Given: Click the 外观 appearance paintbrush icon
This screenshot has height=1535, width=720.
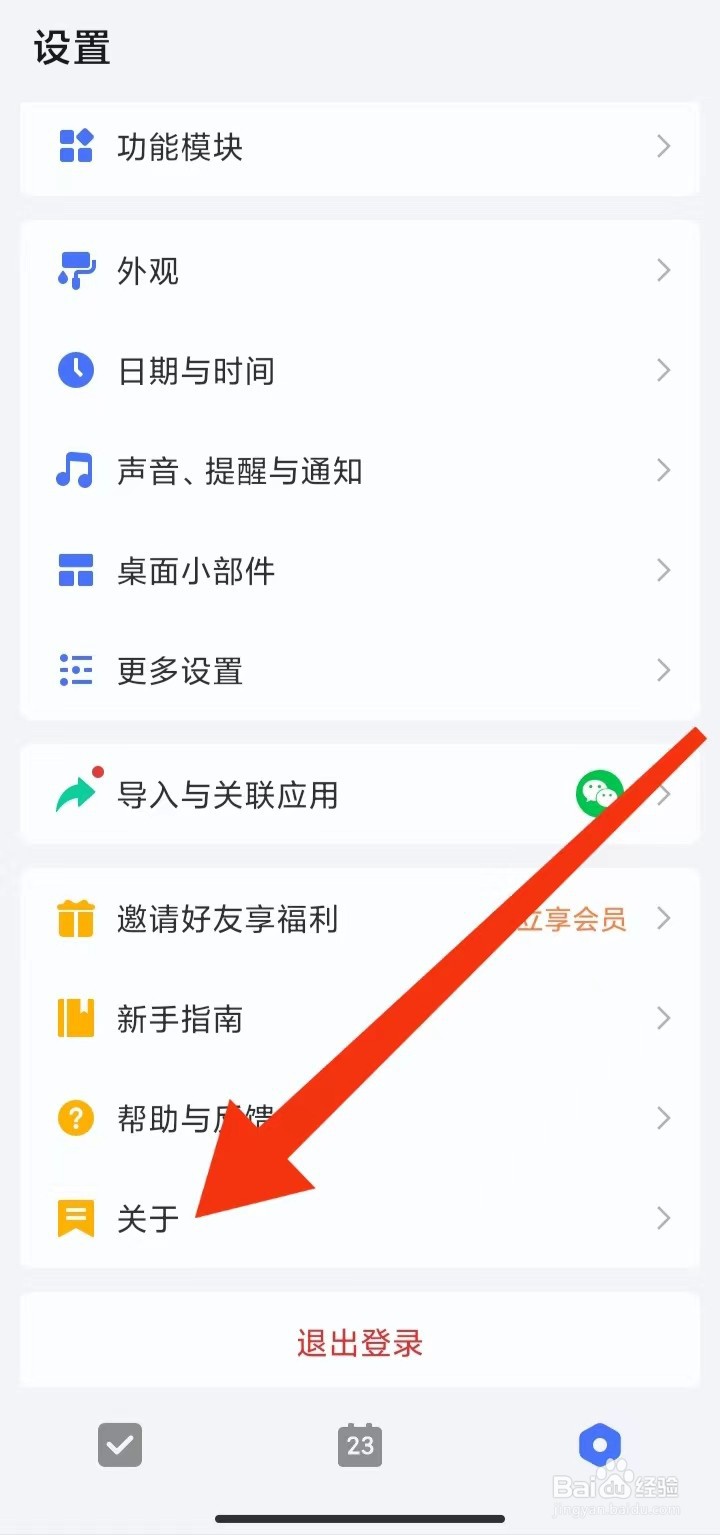Looking at the screenshot, I should click(x=75, y=270).
